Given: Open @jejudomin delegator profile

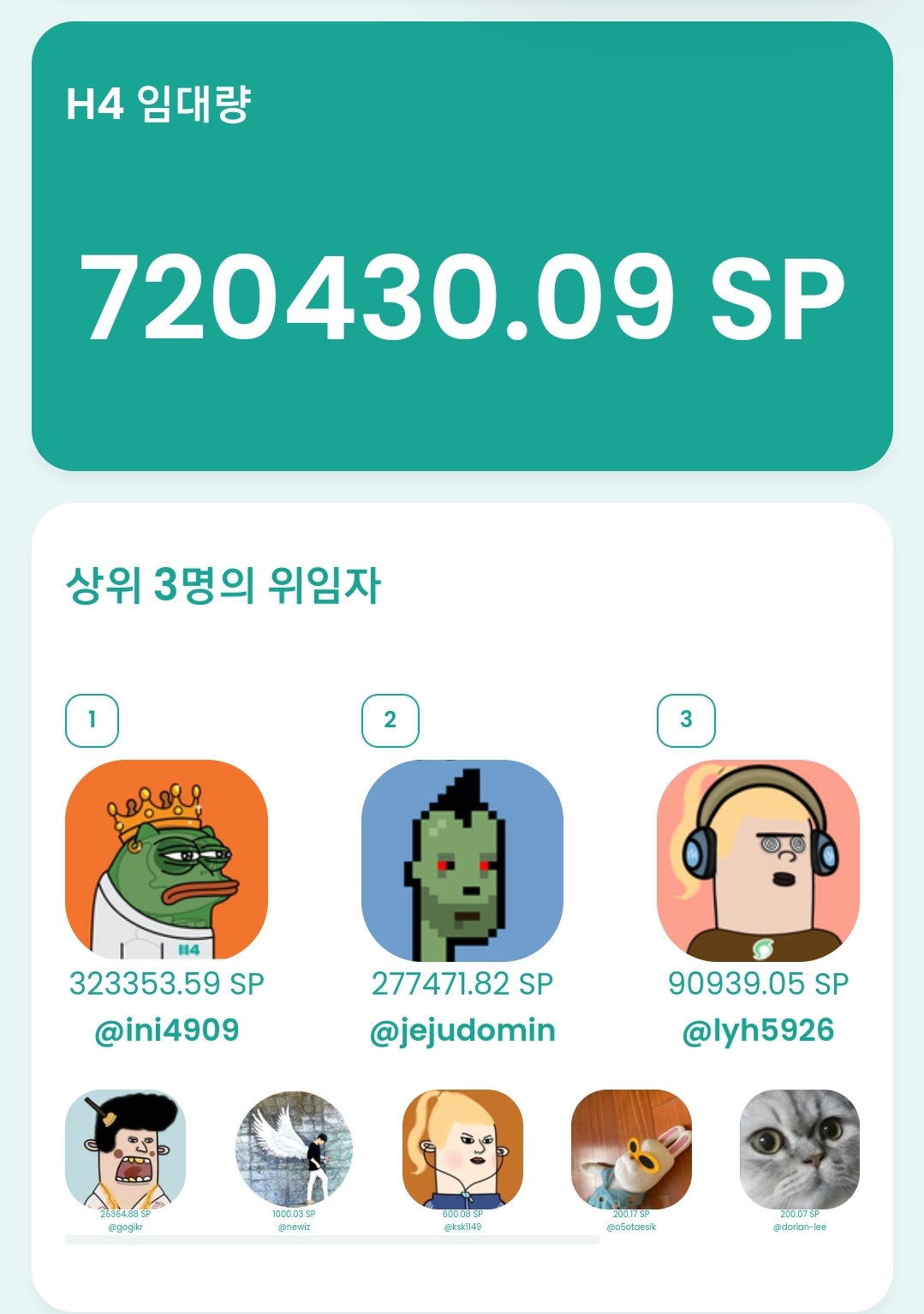Looking at the screenshot, I should [462, 1030].
